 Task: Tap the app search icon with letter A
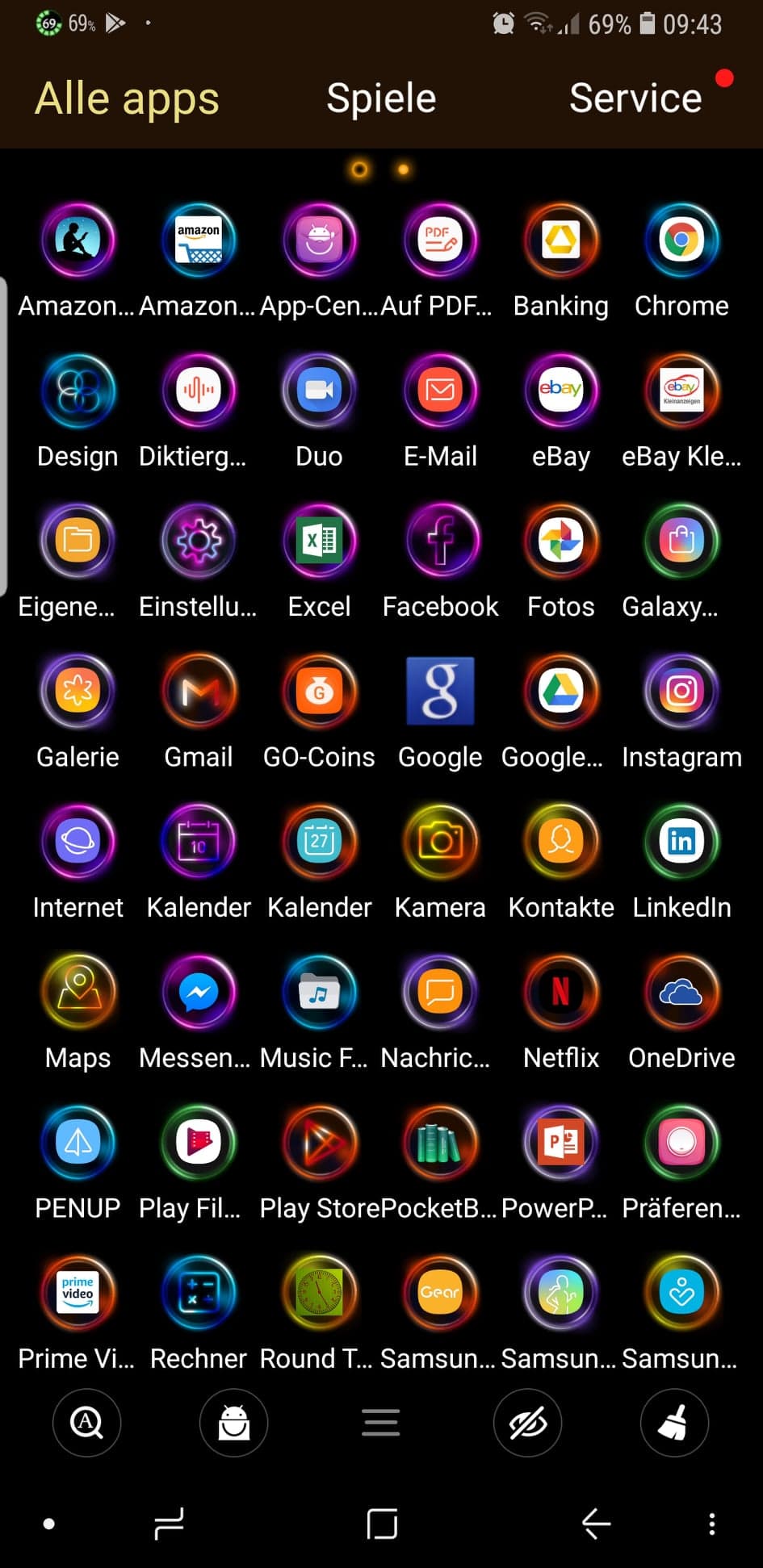(87, 1423)
